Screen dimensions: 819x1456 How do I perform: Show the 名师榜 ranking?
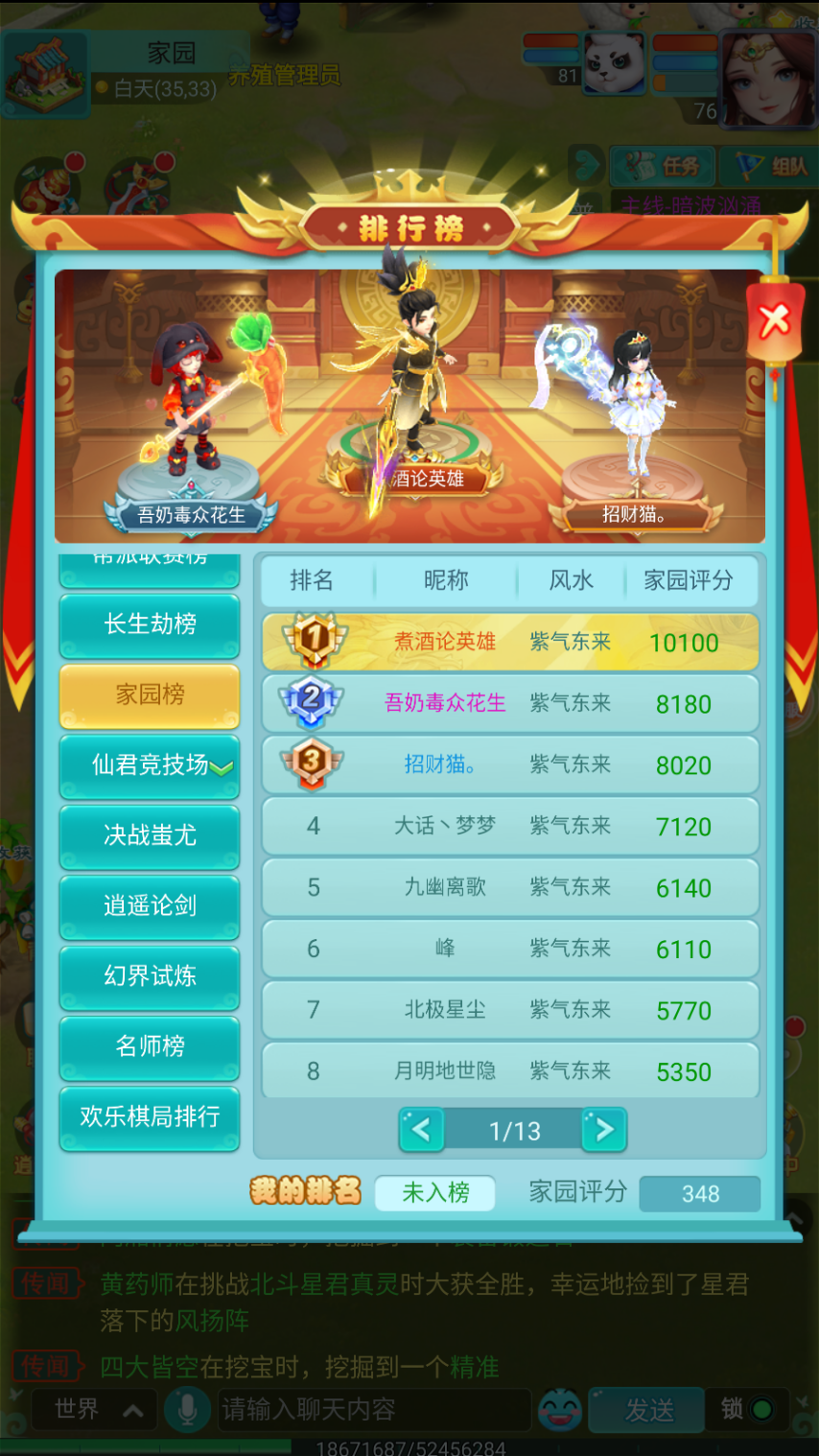[150, 1046]
